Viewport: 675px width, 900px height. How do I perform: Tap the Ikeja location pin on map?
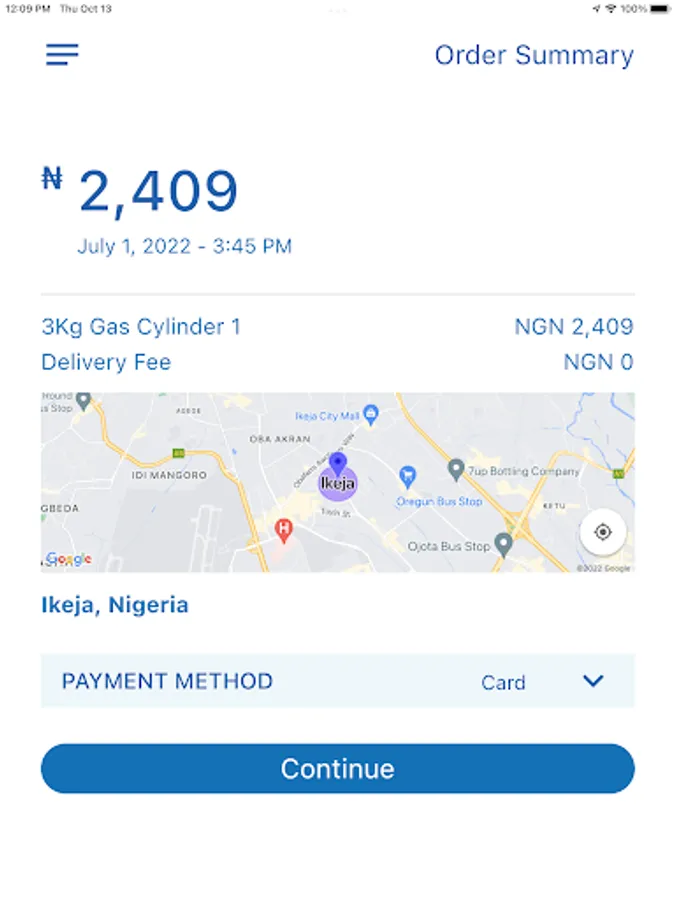(338, 466)
